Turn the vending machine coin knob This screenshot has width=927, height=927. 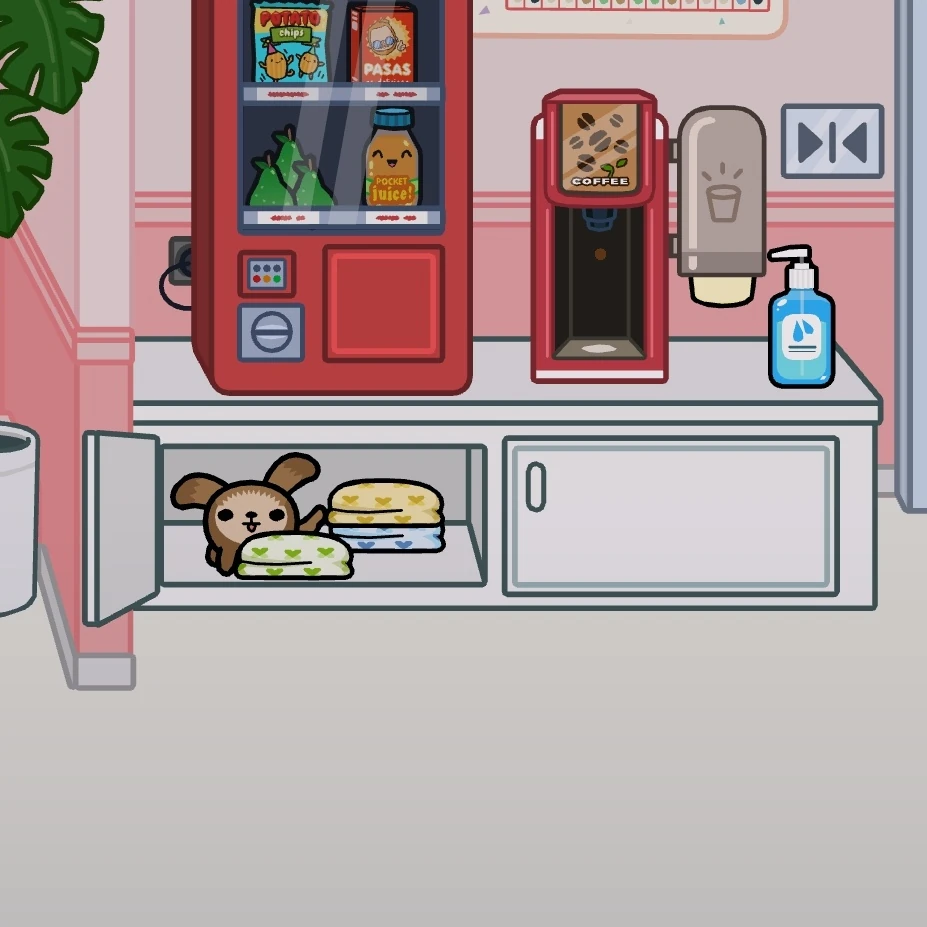click(x=271, y=332)
